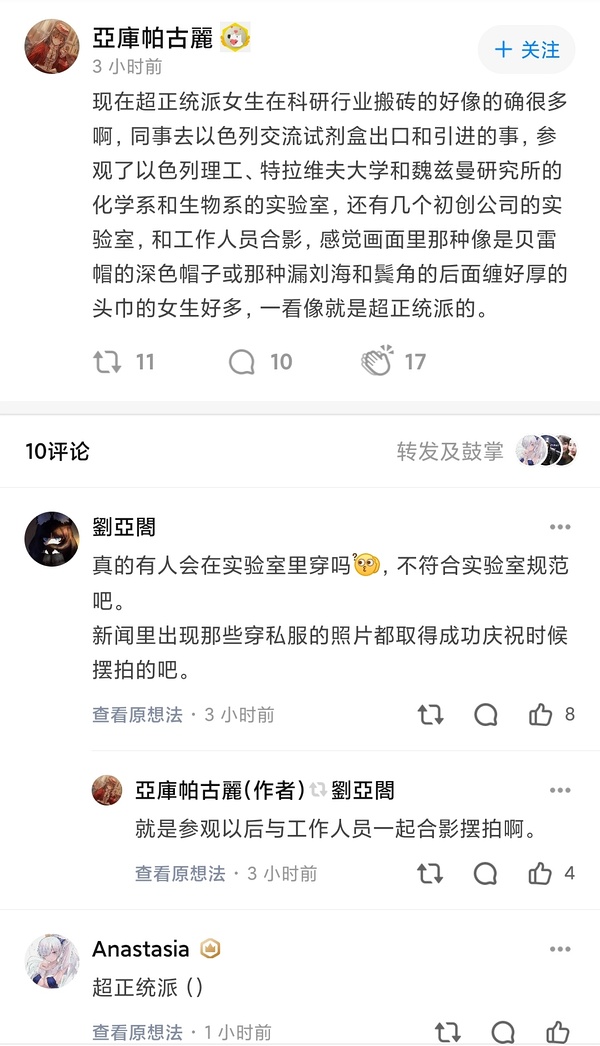Repost 劉亞閣's comment

(x=430, y=715)
